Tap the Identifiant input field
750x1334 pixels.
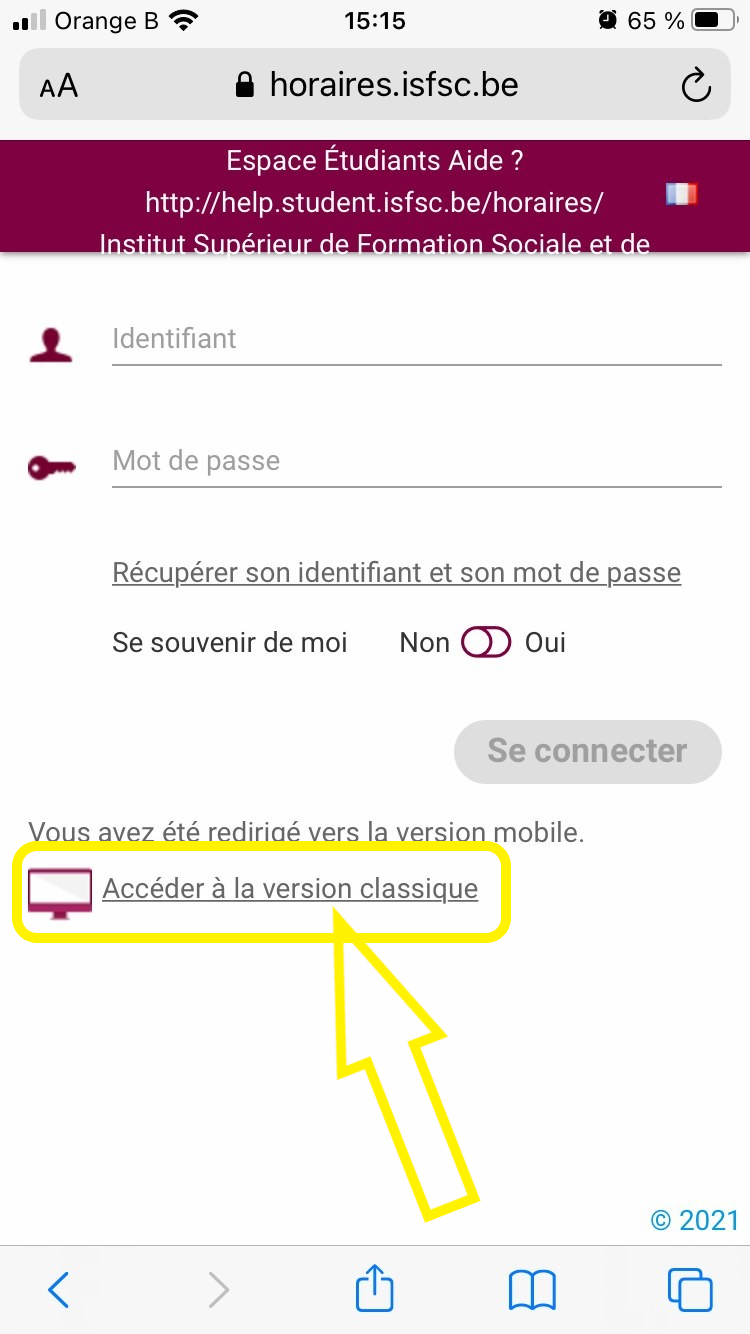click(x=416, y=340)
